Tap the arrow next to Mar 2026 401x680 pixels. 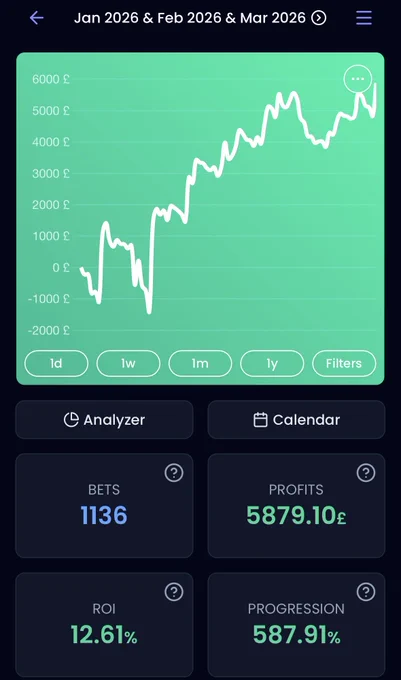(319, 18)
